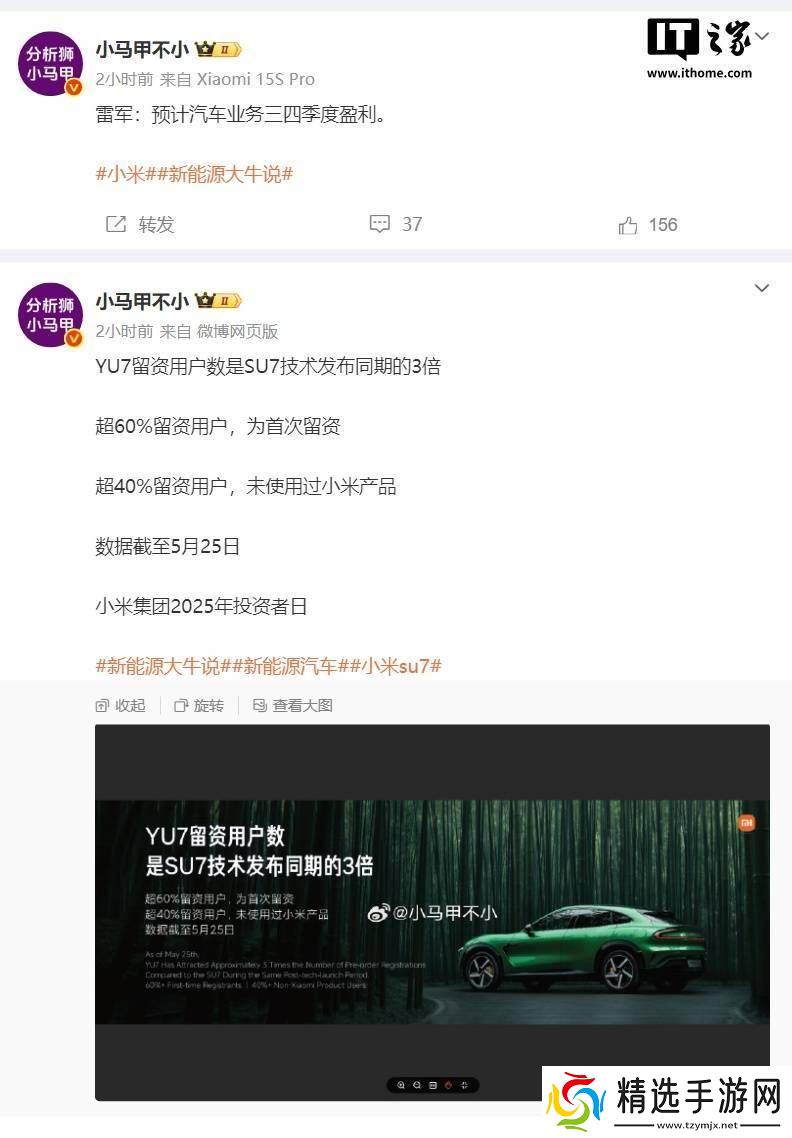Like the post with 156 likes
Viewport: 792px width, 1138px height.
648,225
